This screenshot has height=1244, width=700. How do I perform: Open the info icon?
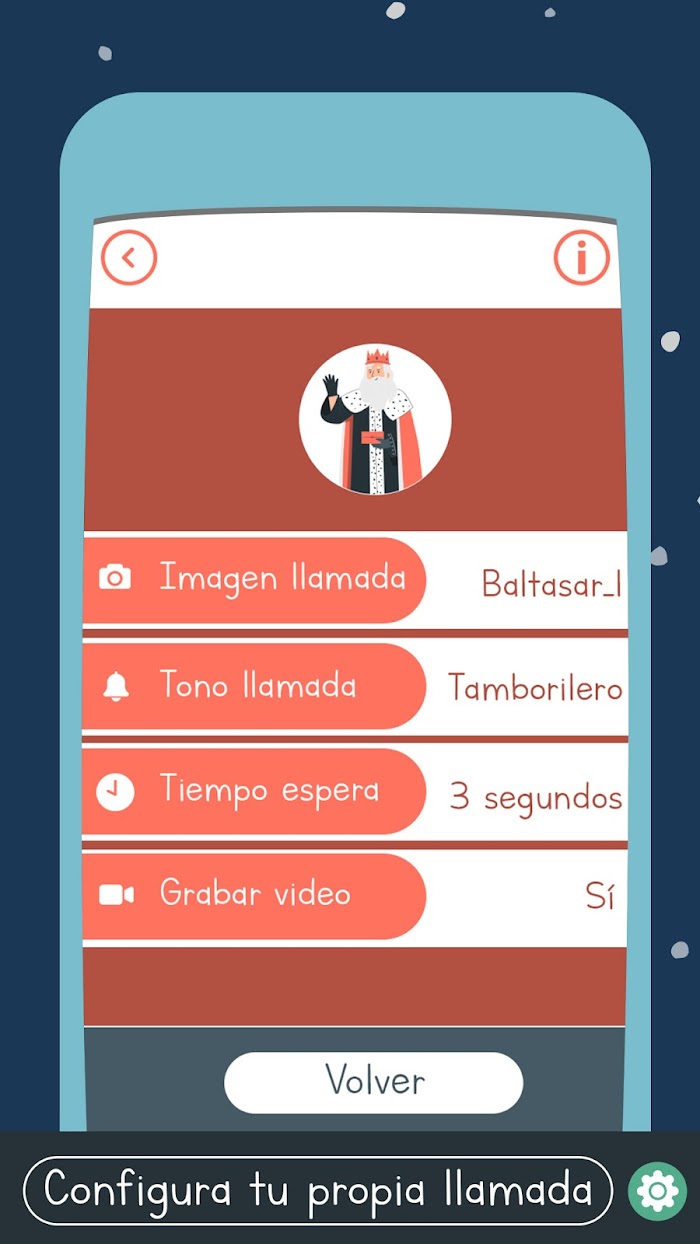[581, 258]
